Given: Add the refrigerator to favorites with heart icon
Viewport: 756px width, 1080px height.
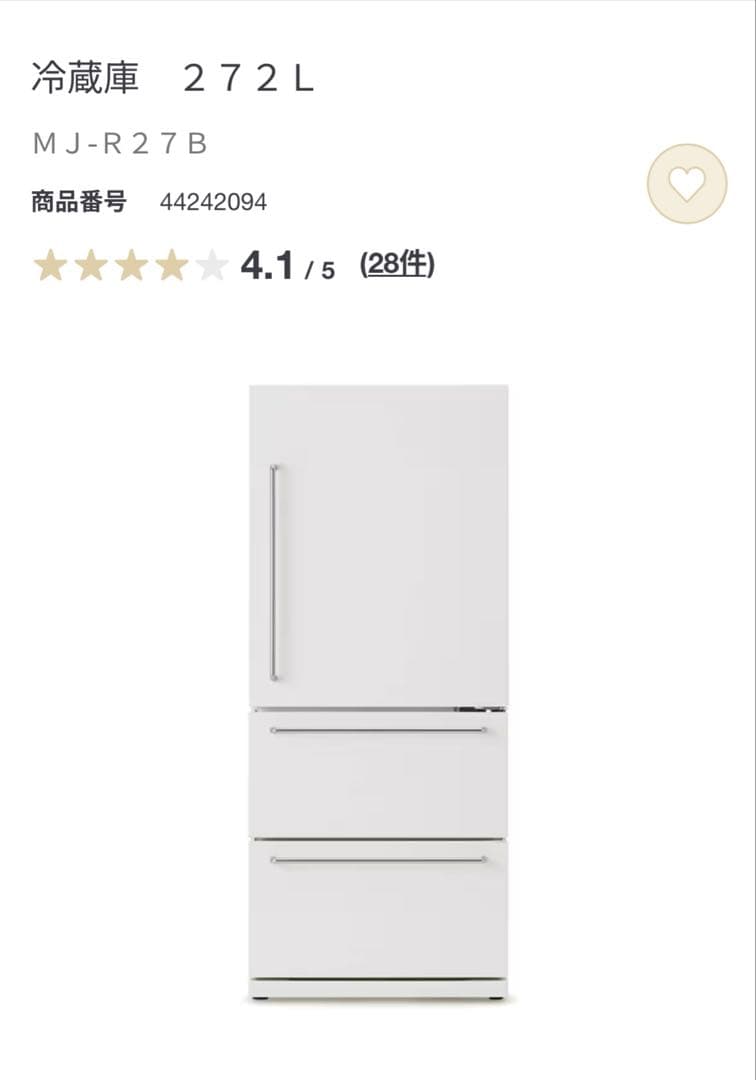Looking at the screenshot, I should tap(687, 184).
